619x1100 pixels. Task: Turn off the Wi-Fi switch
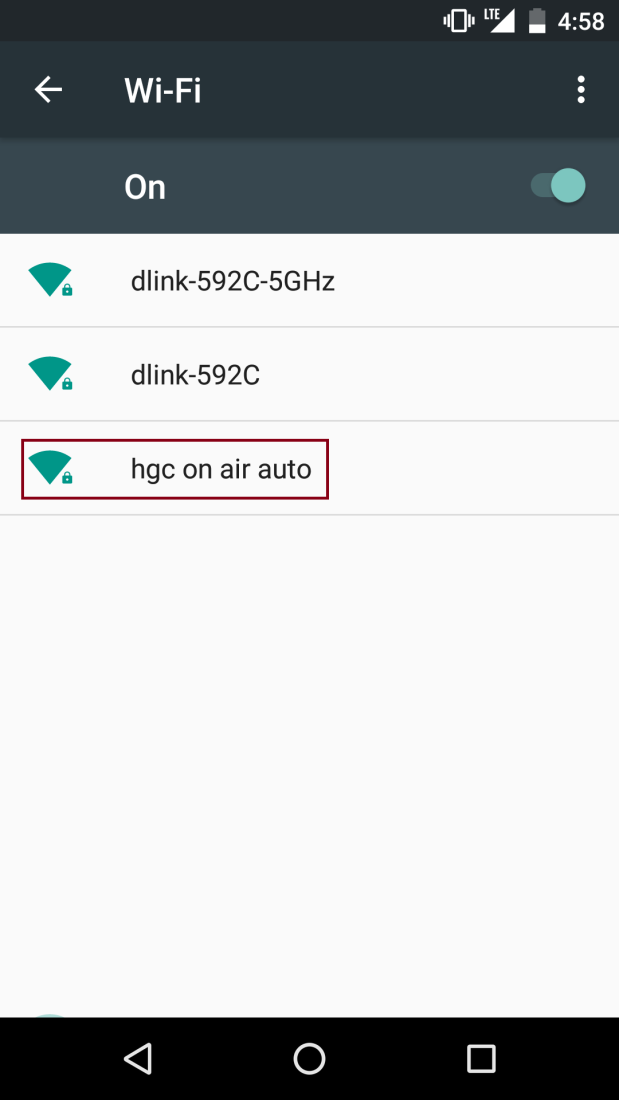559,186
